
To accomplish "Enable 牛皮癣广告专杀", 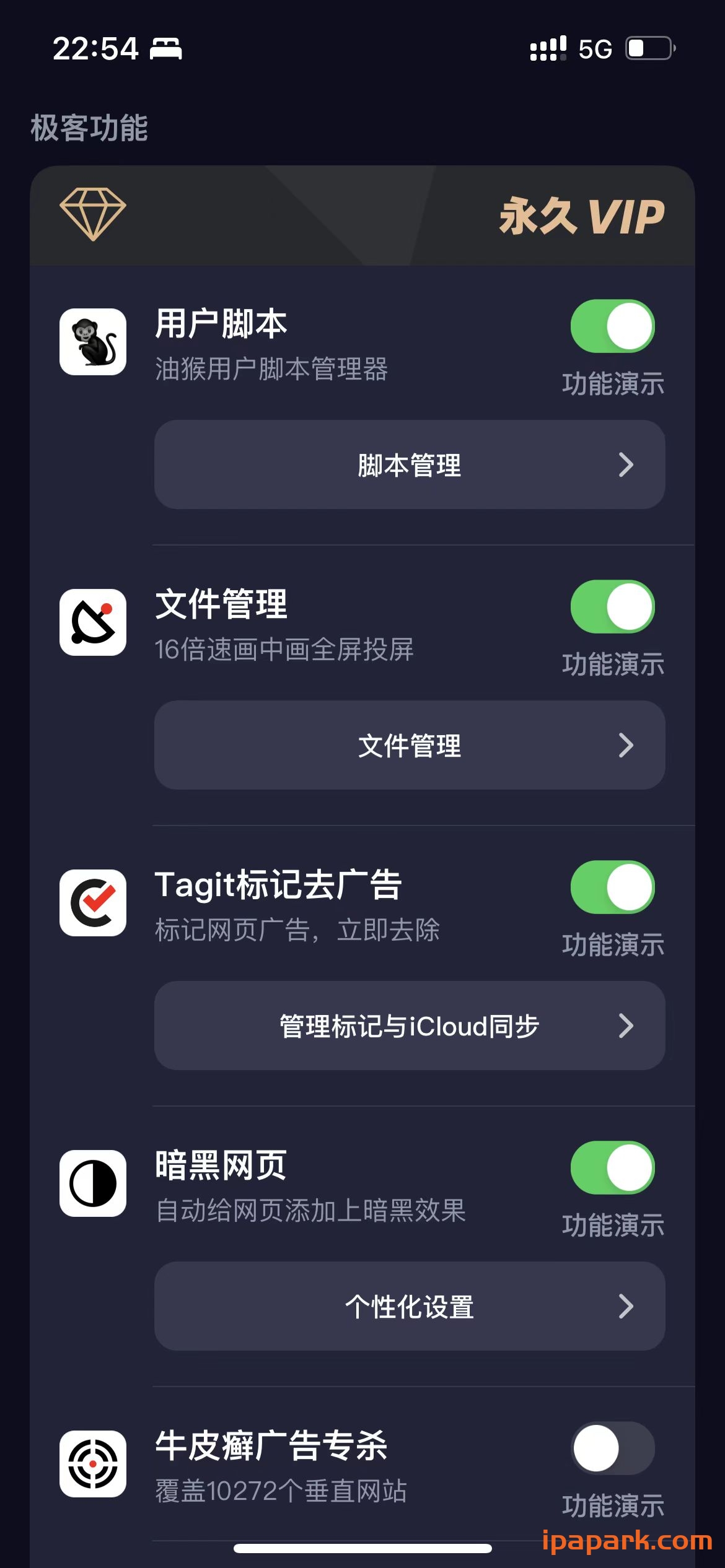I will (x=612, y=1448).
